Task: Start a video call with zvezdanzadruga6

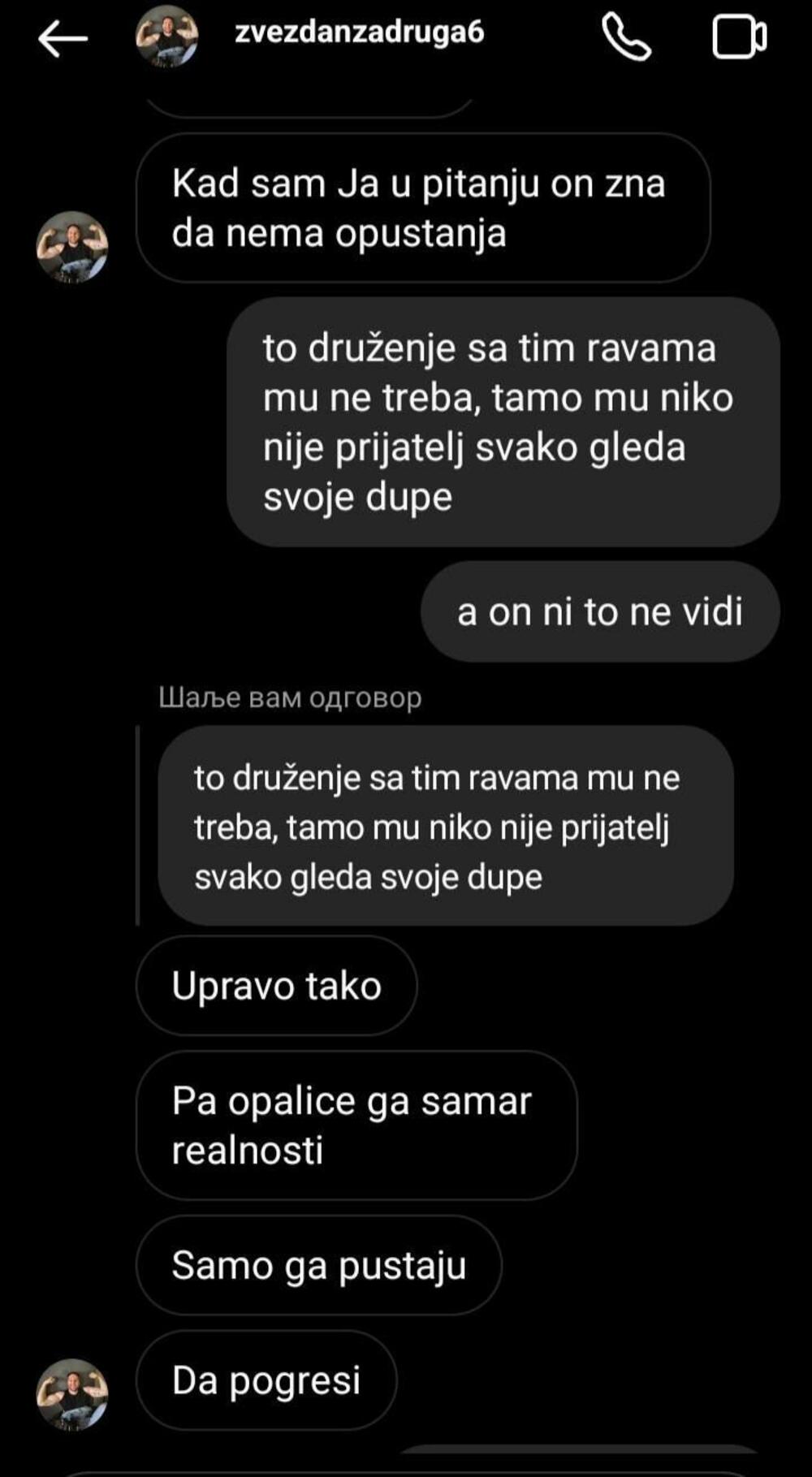Action: click(739, 37)
